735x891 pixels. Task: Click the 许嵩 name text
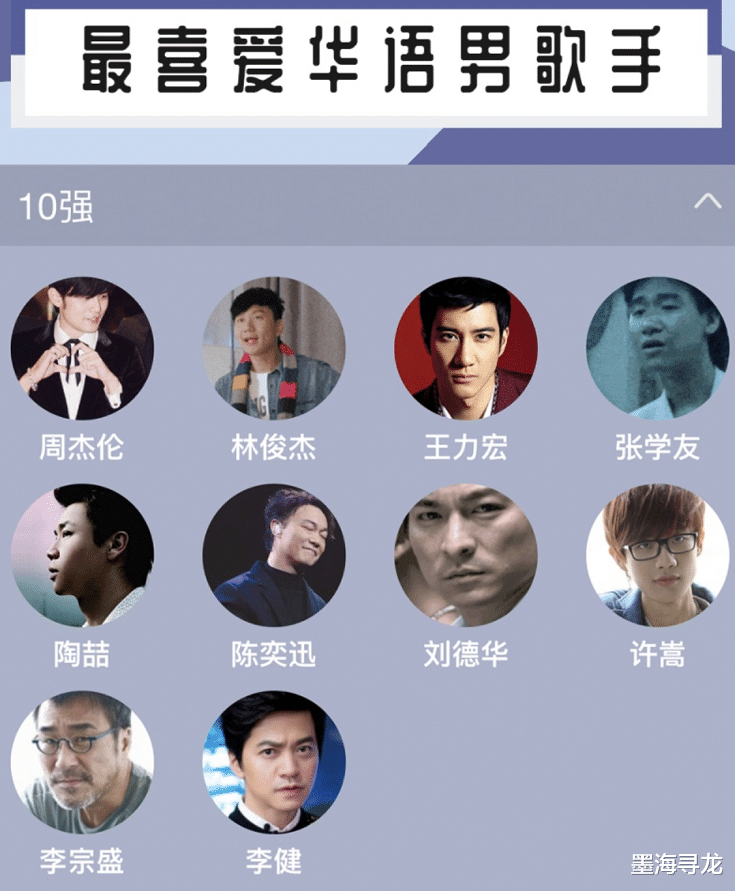pos(656,655)
